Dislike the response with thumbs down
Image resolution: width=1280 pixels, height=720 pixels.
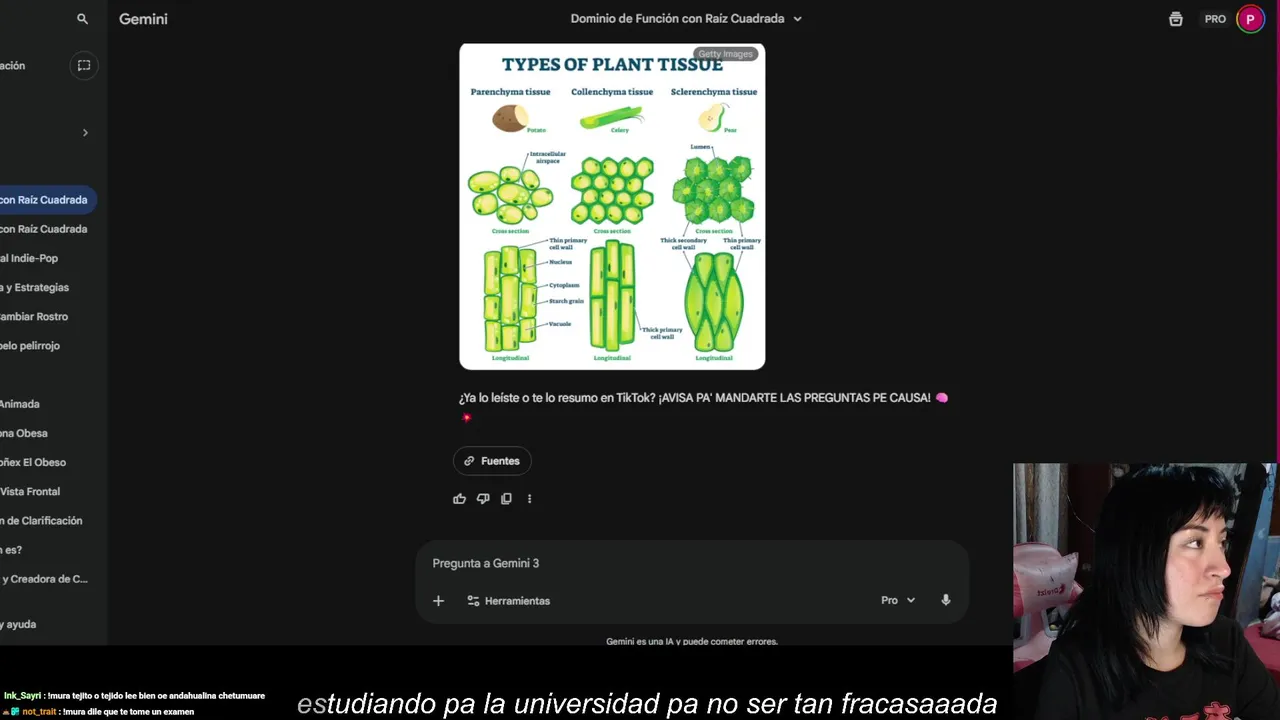coord(483,499)
